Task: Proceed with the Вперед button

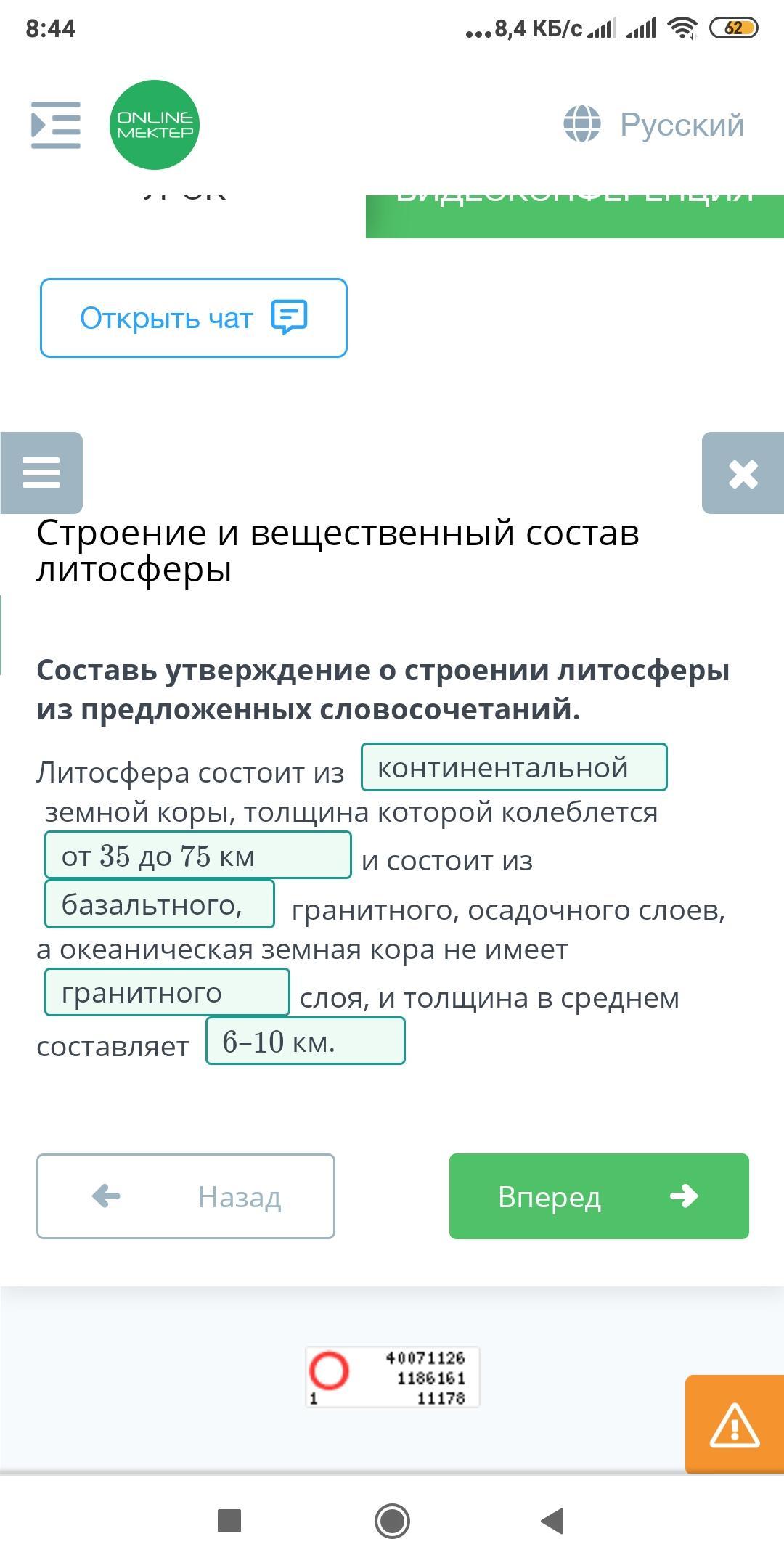Action: (599, 1196)
